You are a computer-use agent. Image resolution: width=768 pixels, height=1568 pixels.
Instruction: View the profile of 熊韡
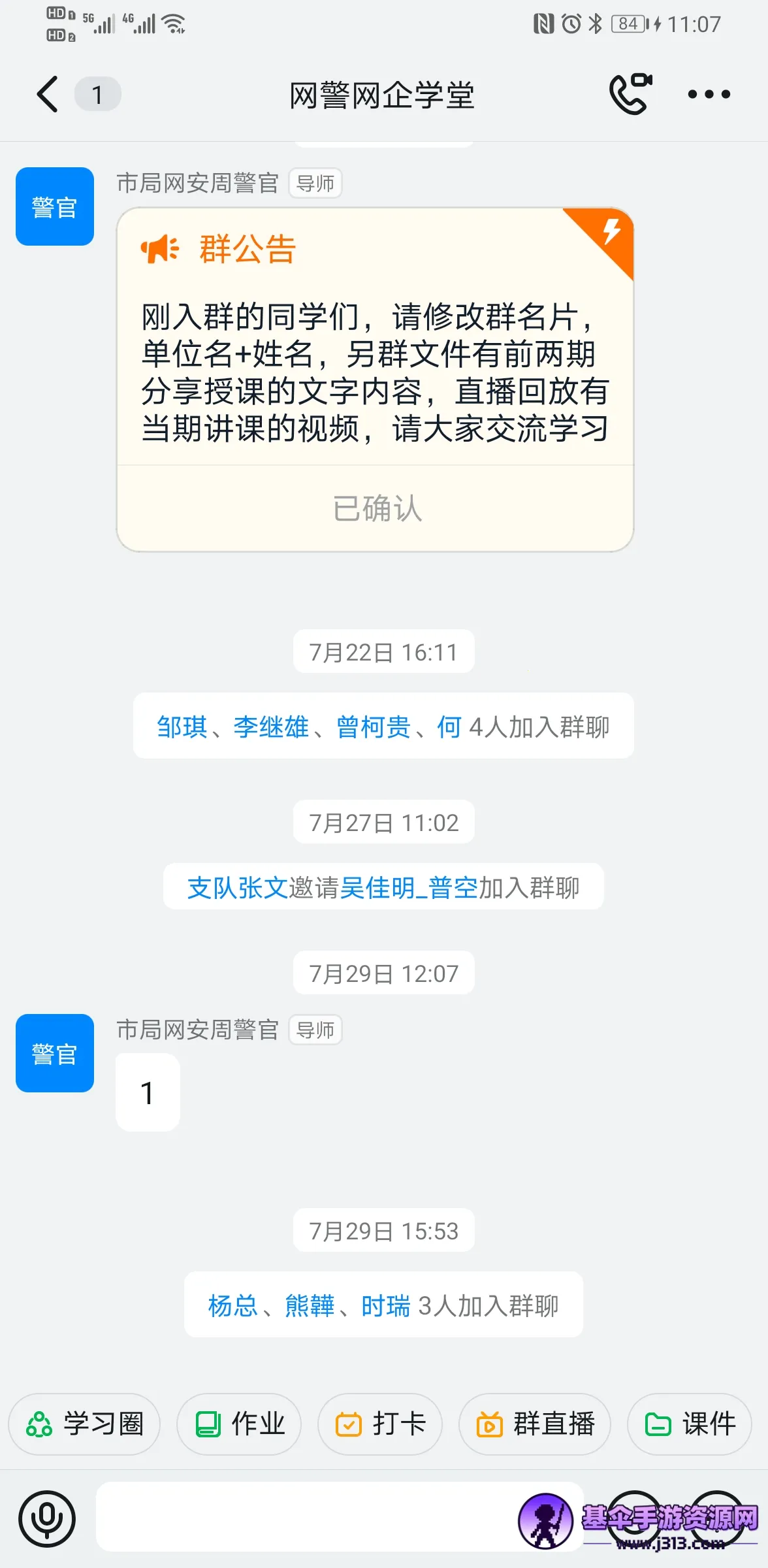pos(310,1305)
